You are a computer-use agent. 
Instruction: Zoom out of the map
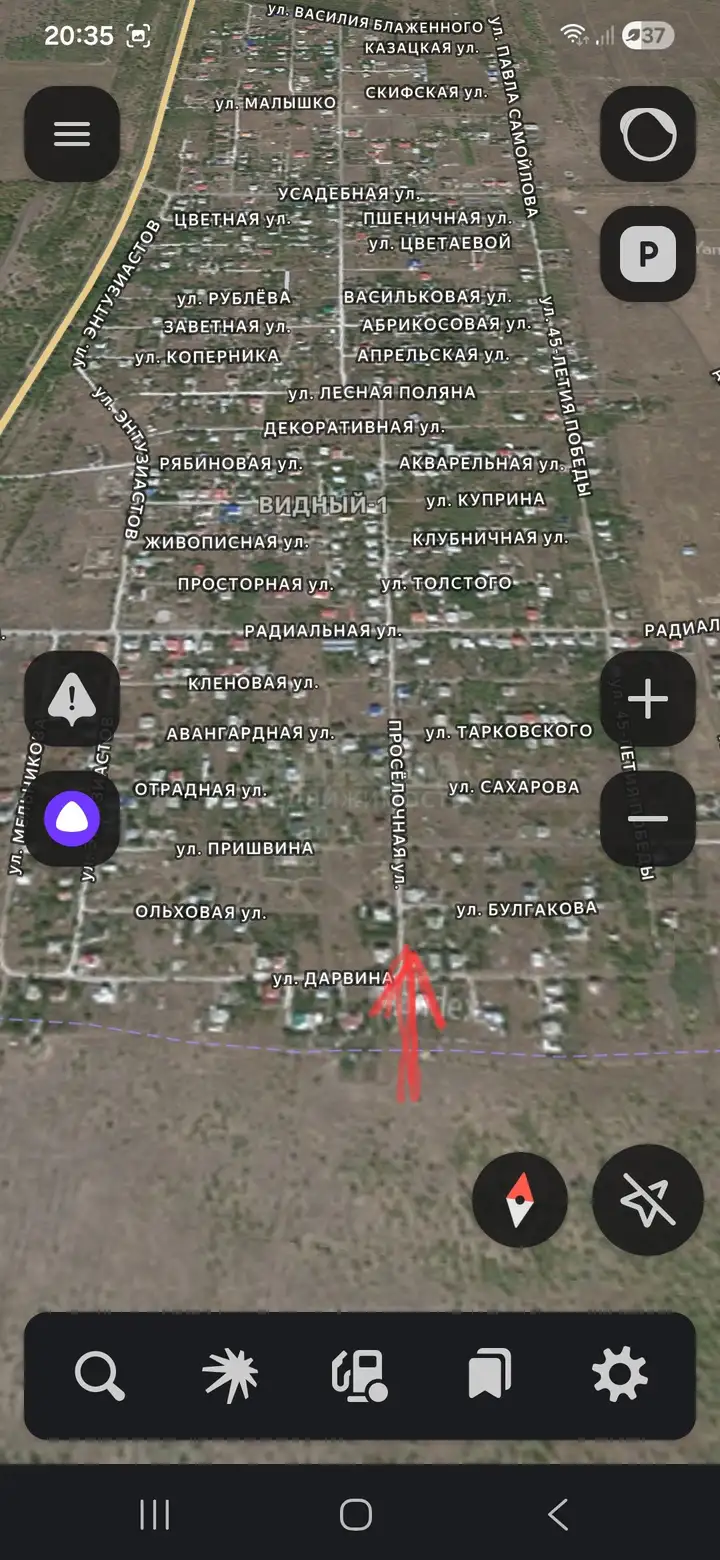tap(648, 819)
